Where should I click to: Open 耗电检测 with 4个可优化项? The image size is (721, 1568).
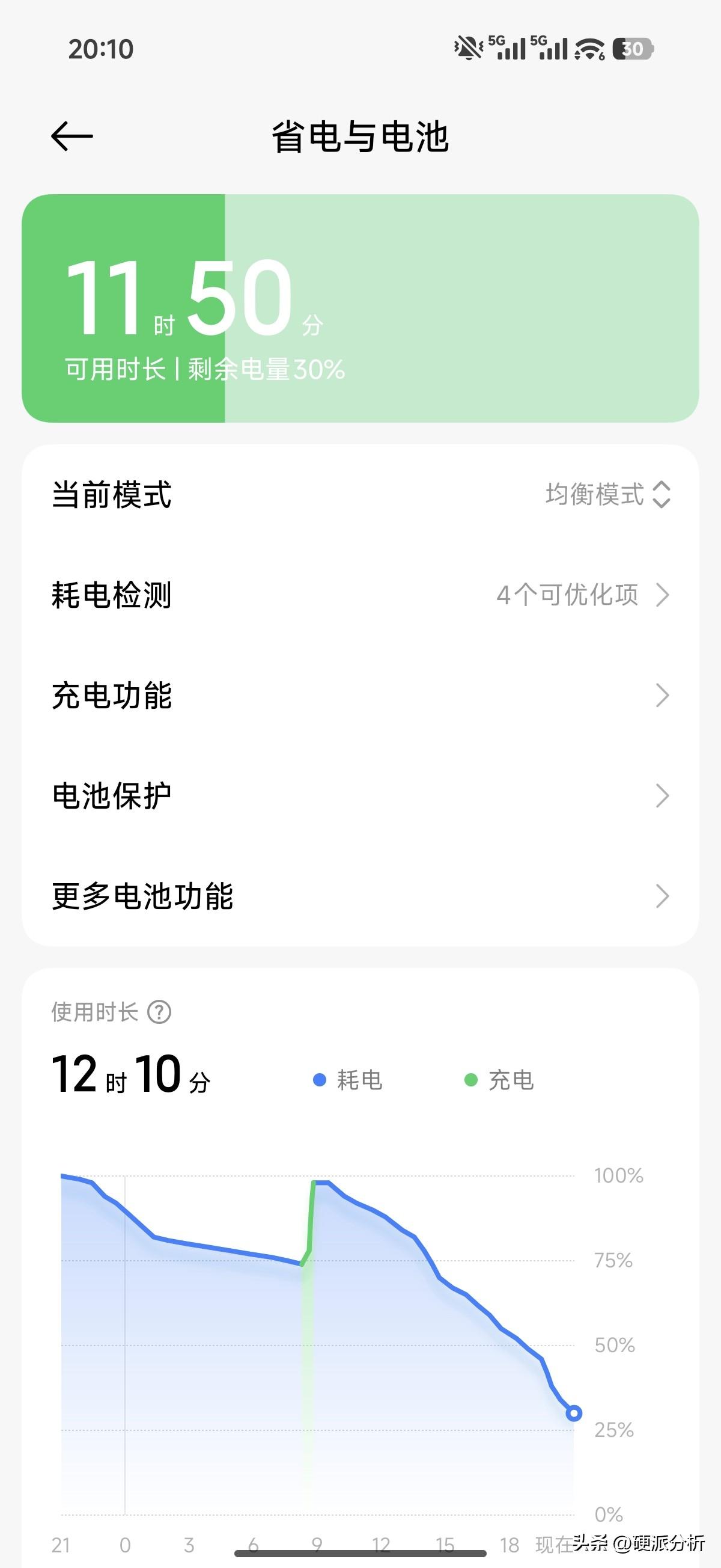(360, 595)
